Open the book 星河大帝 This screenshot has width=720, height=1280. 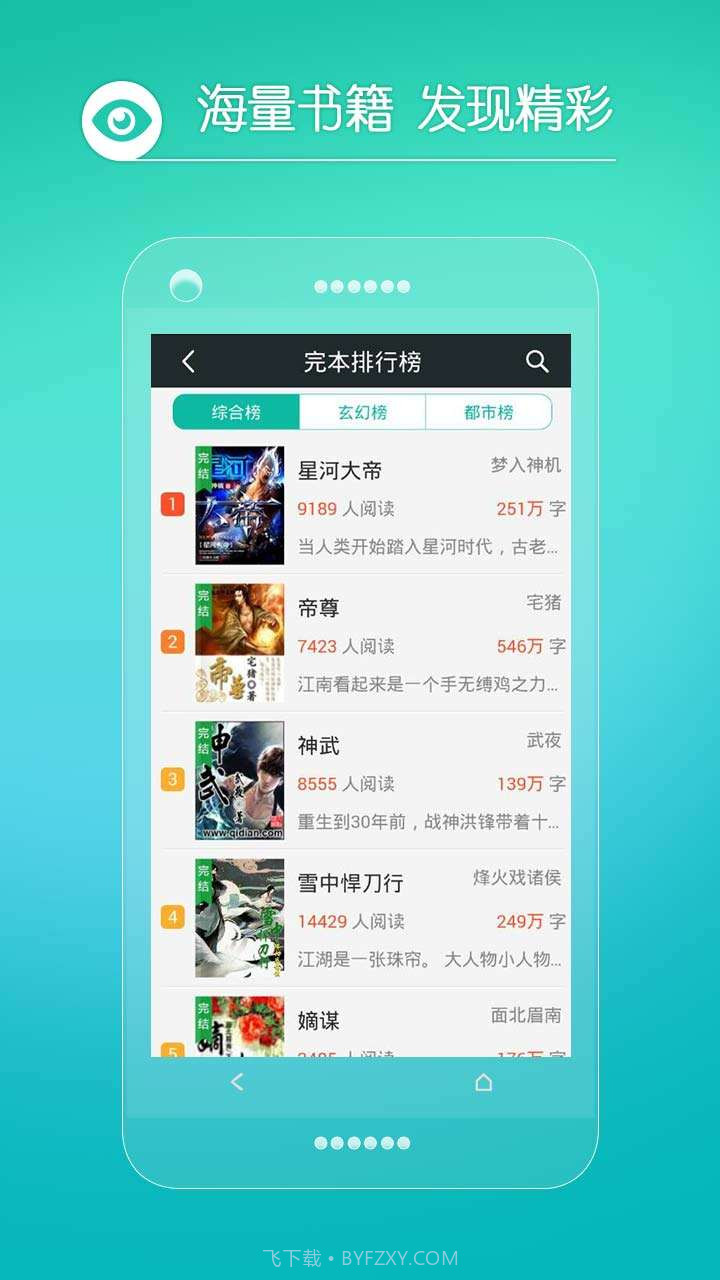pos(341,469)
